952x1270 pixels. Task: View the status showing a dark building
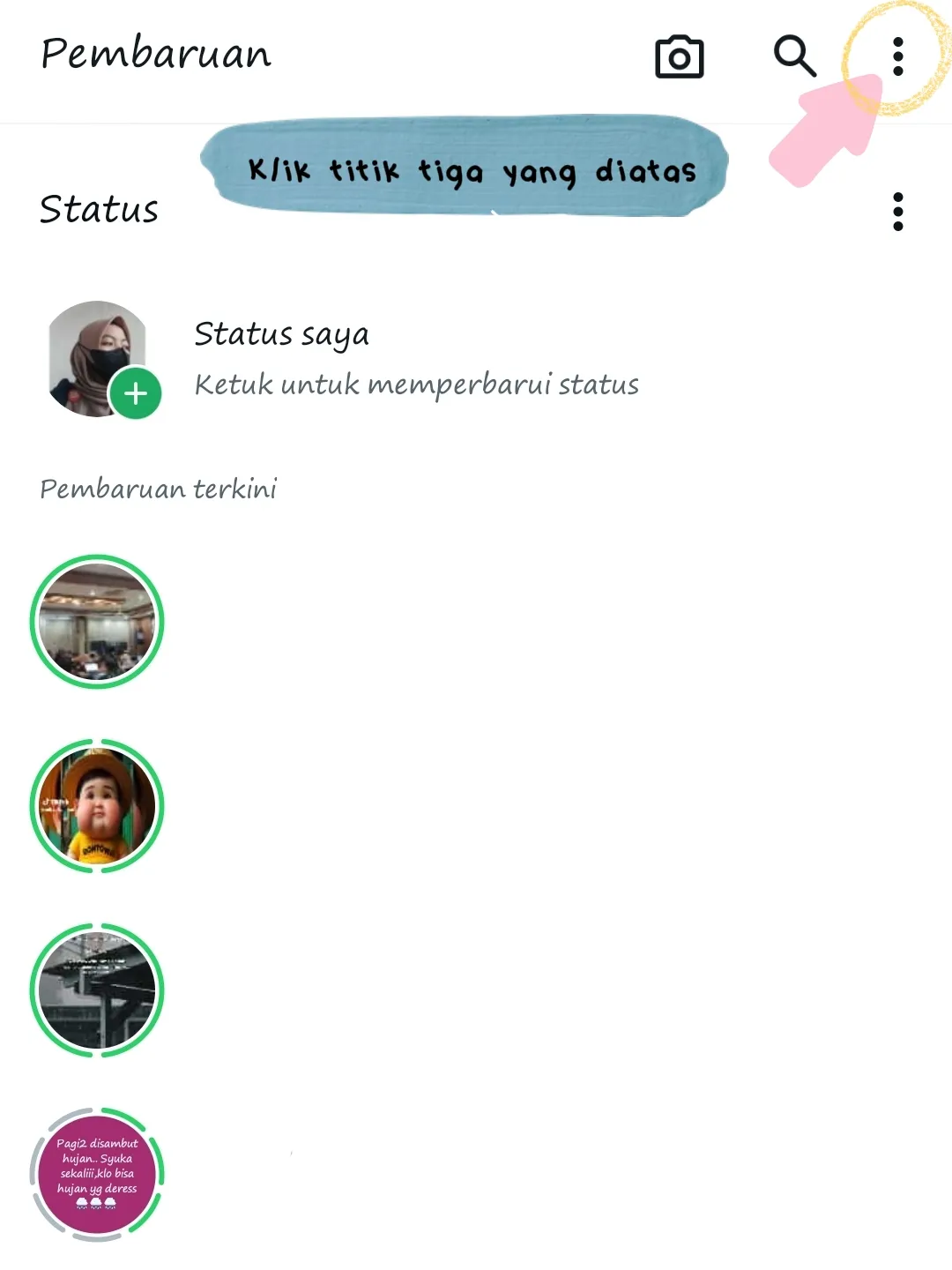coord(97,990)
